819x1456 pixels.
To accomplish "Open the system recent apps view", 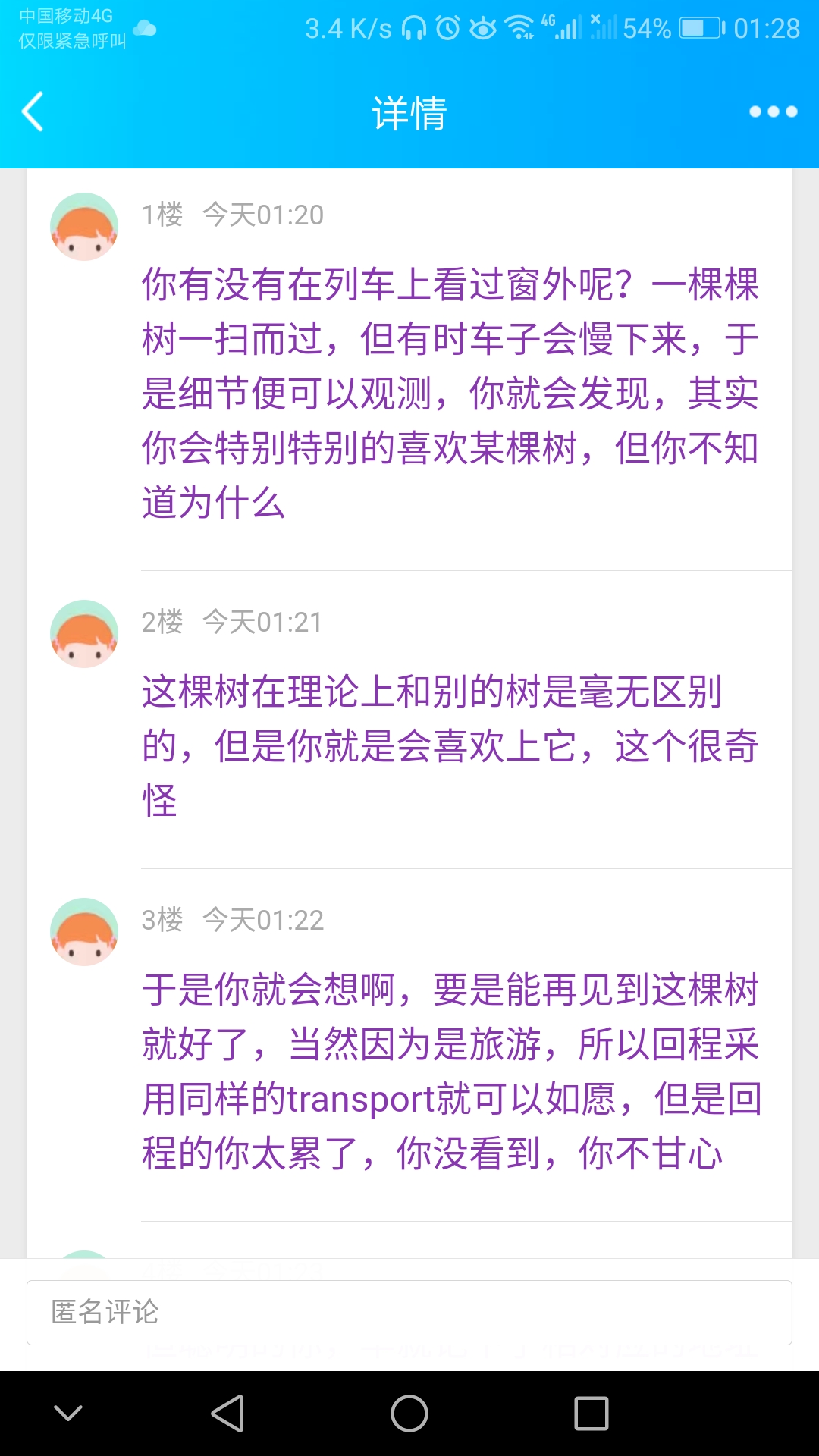I will pyautogui.click(x=591, y=1414).
